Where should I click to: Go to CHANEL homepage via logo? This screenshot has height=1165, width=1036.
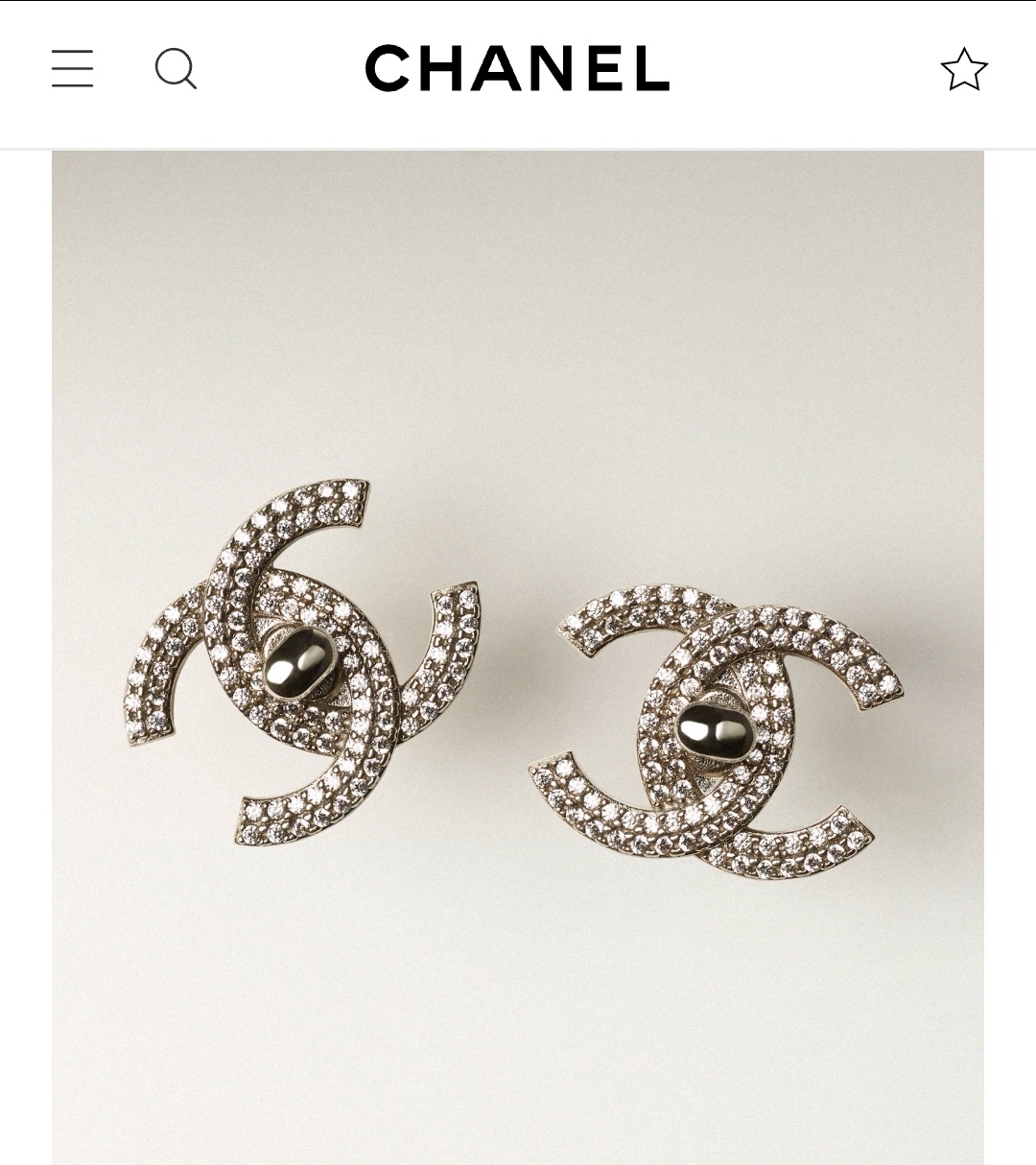coord(517,68)
